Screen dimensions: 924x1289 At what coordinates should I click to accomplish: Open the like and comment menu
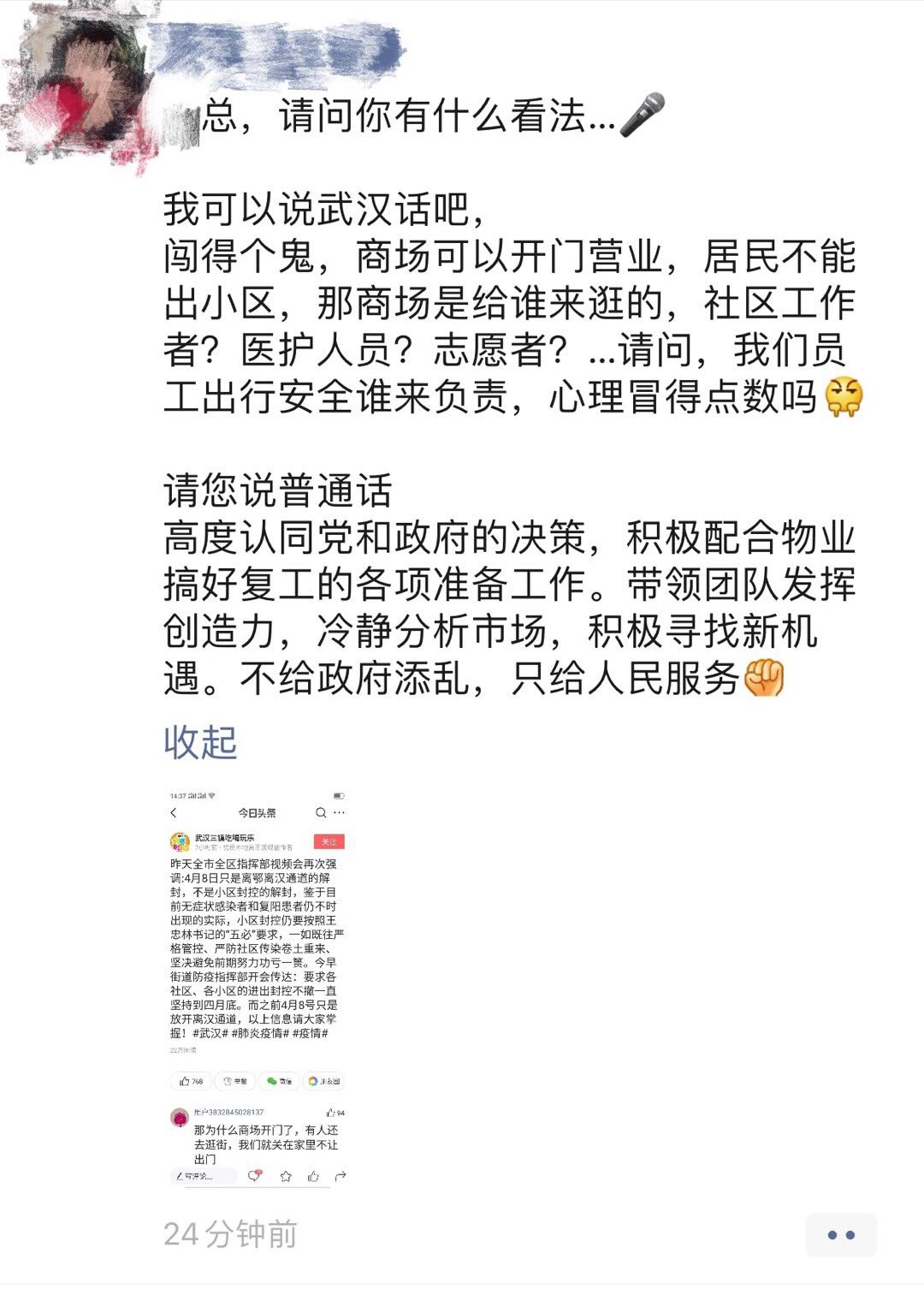point(841,1235)
